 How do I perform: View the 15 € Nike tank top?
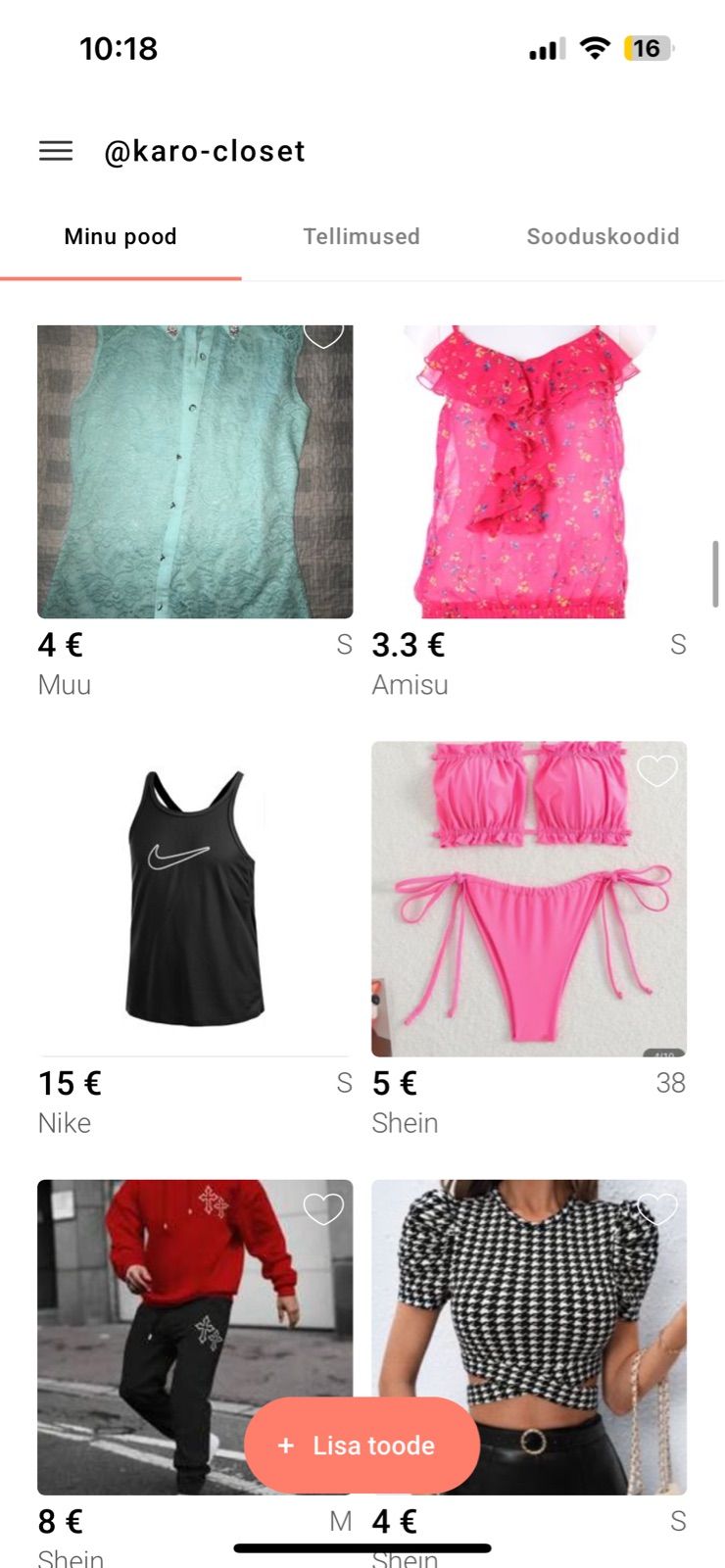click(x=195, y=899)
